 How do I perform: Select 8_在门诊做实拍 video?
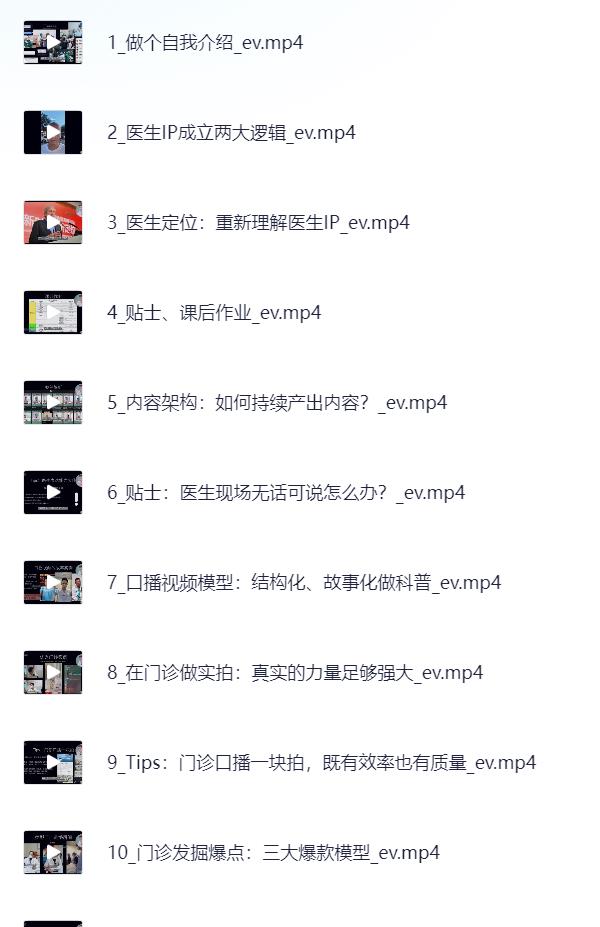tap(295, 673)
